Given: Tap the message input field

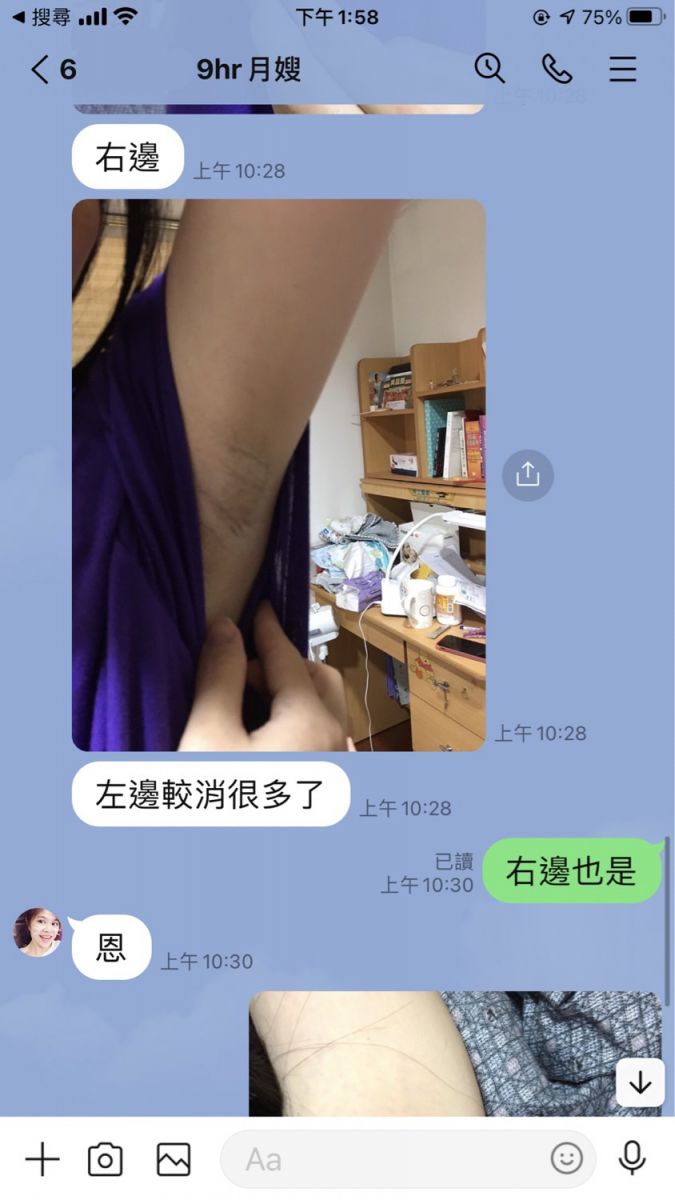Looking at the screenshot, I should pos(390,1159).
